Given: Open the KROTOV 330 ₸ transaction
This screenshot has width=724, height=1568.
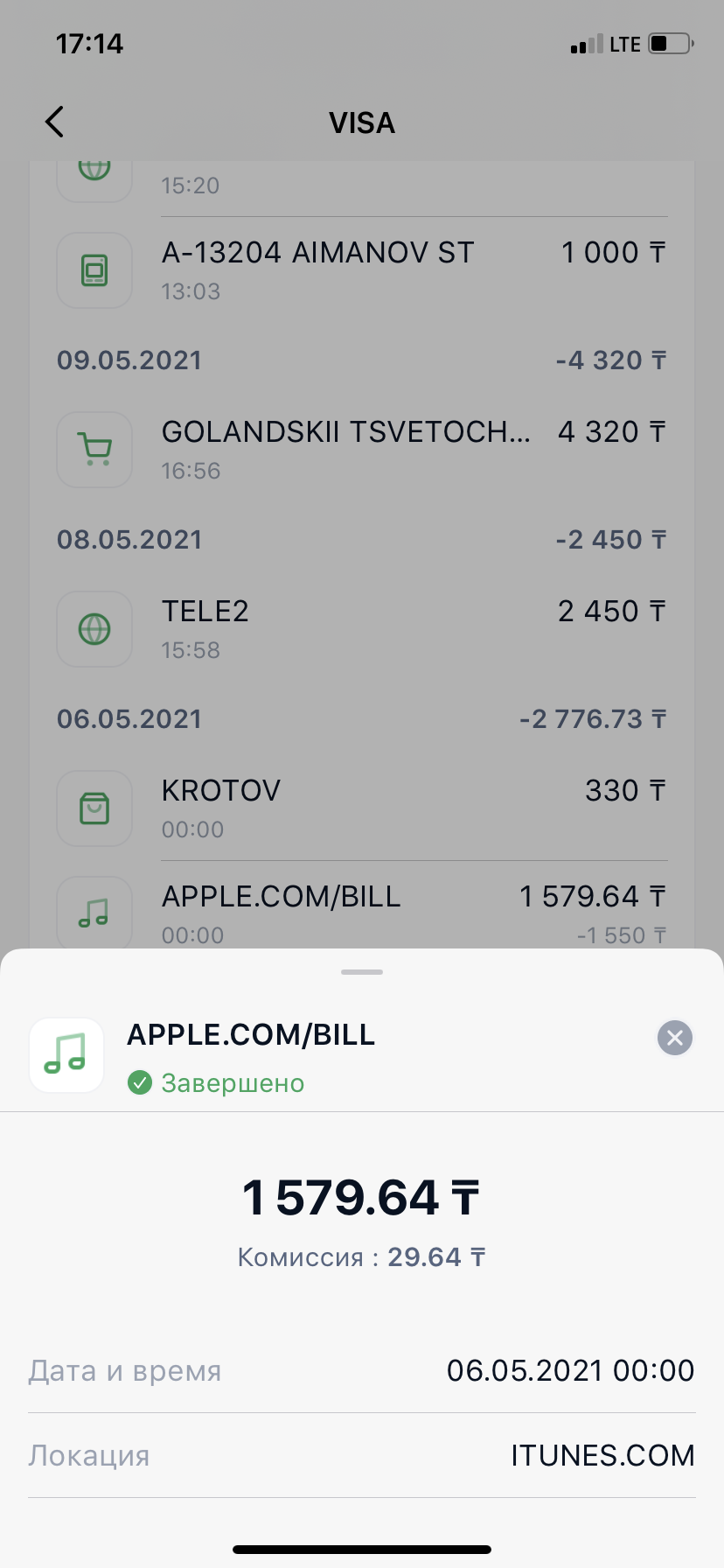Looking at the screenshot, I should point(361,808).
